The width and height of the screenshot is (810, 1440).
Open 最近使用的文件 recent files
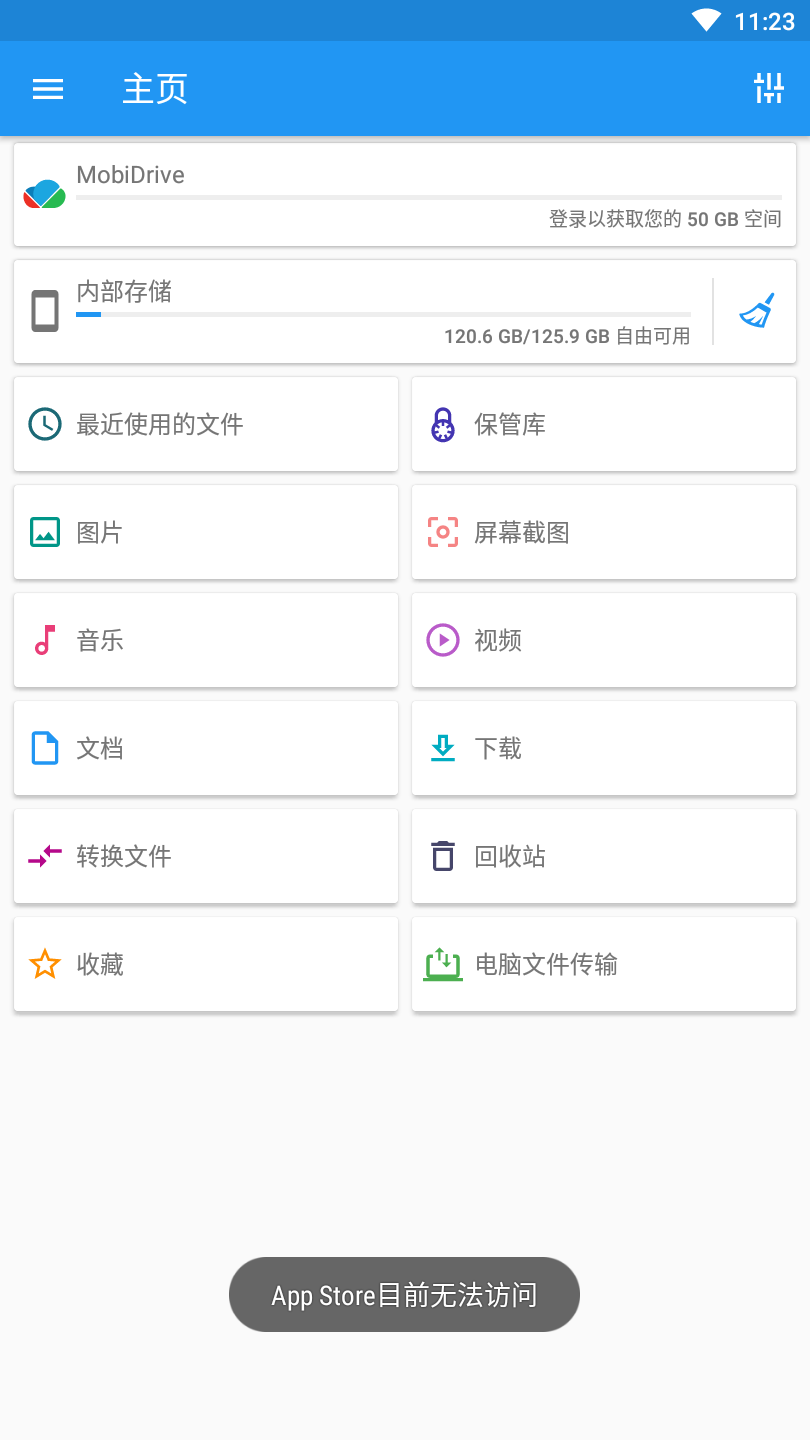tap(206, 424)
